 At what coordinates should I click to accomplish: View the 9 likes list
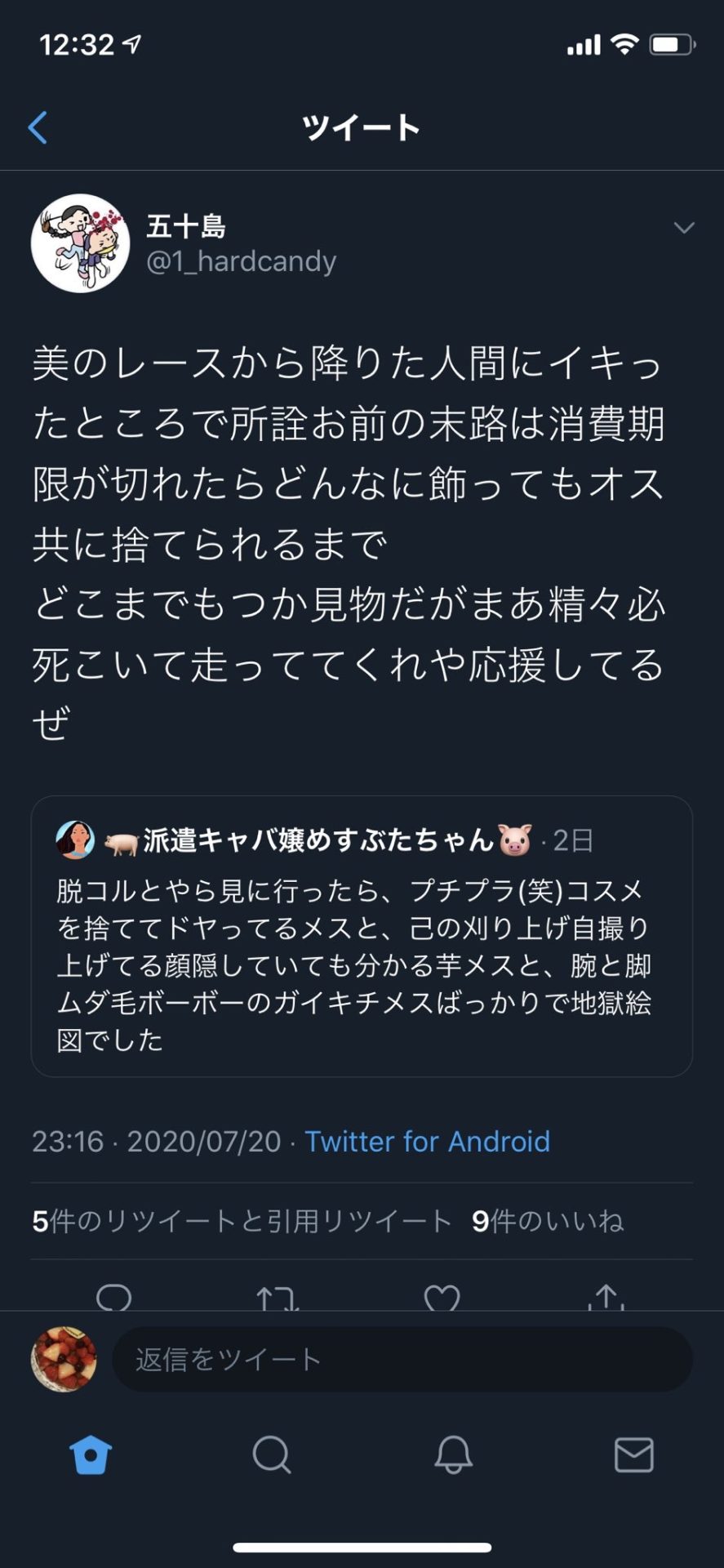548,1221
